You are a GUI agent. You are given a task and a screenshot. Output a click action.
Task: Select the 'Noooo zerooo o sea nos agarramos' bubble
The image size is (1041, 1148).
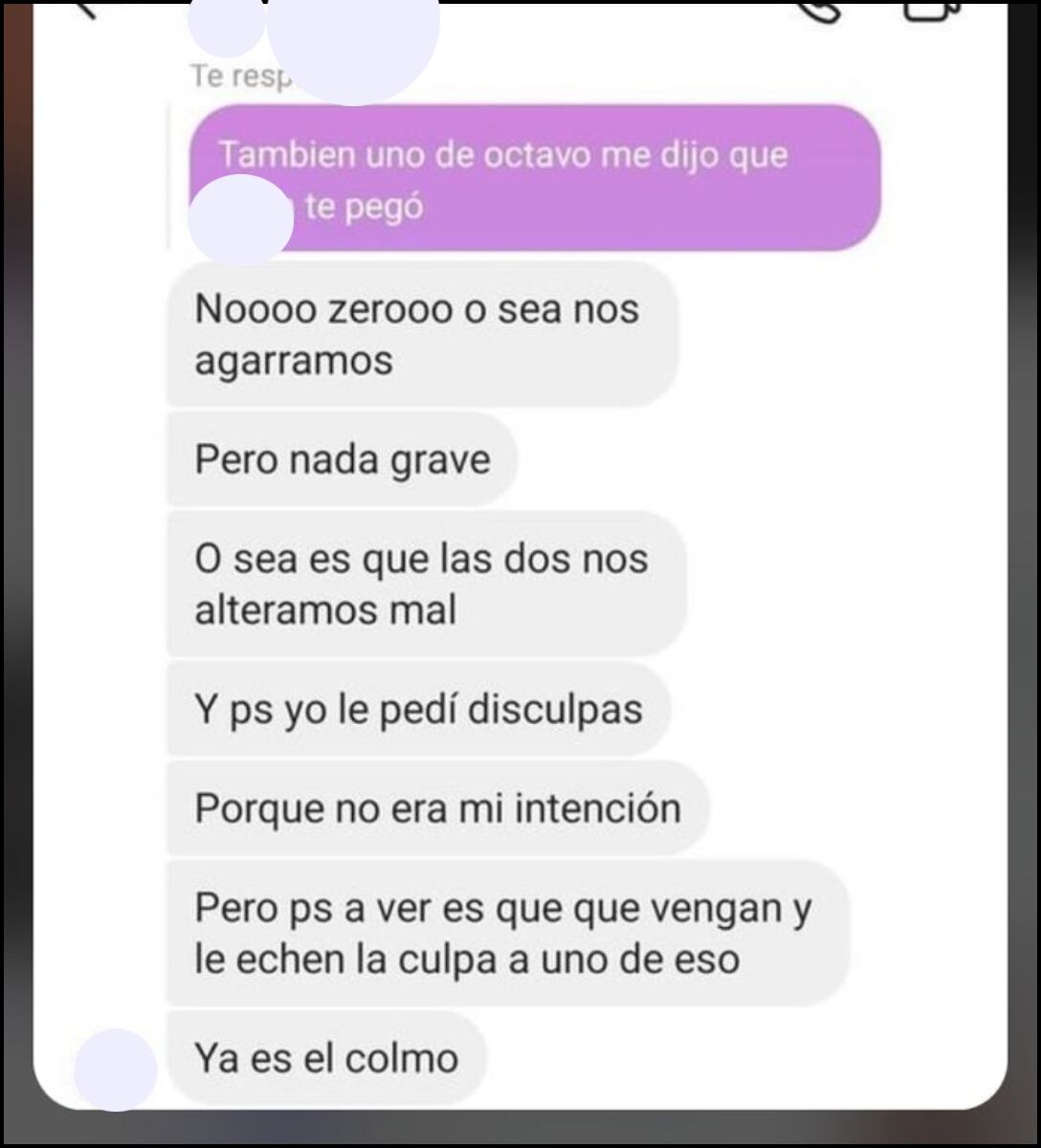(x=421, y=334)
